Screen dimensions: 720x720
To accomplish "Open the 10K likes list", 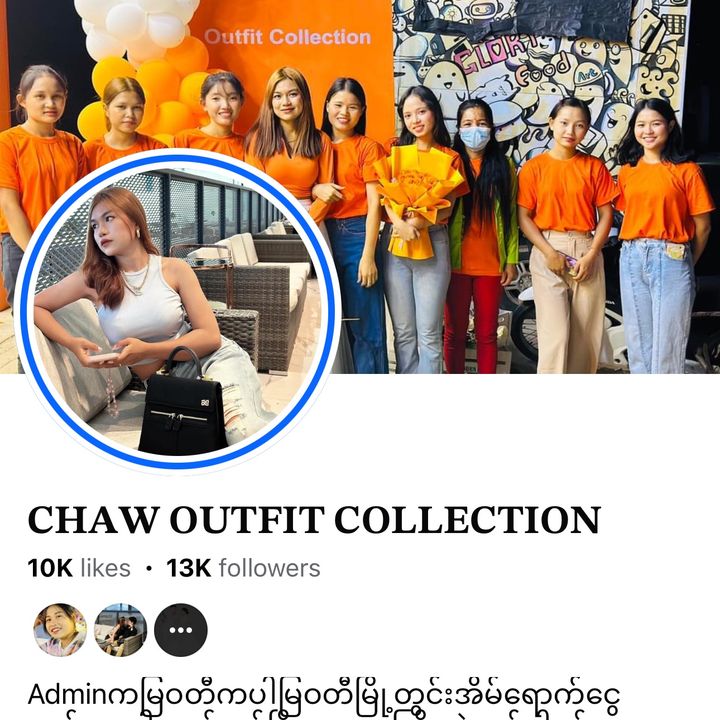I will pos(79,568).
